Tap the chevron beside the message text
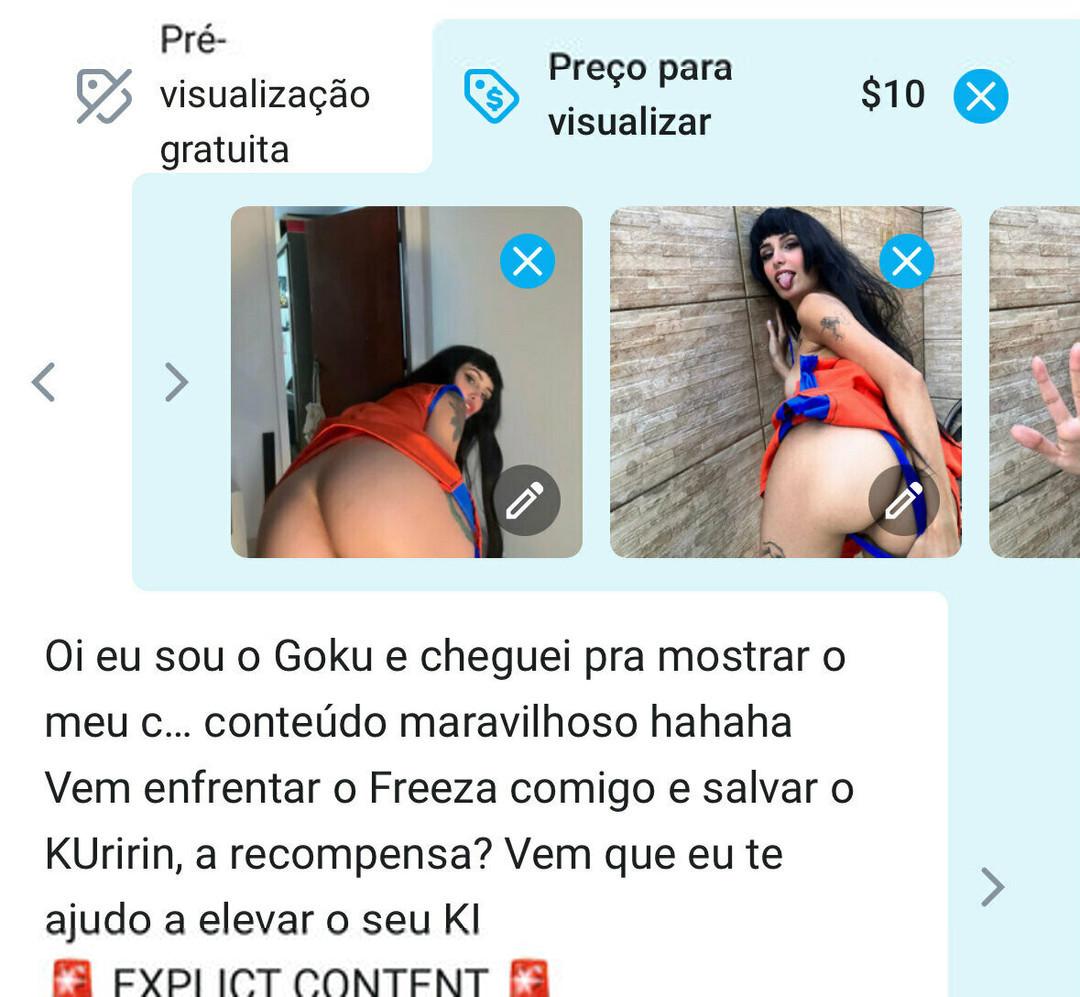This screenshot has height=997, width=1080. coord(992,886)
